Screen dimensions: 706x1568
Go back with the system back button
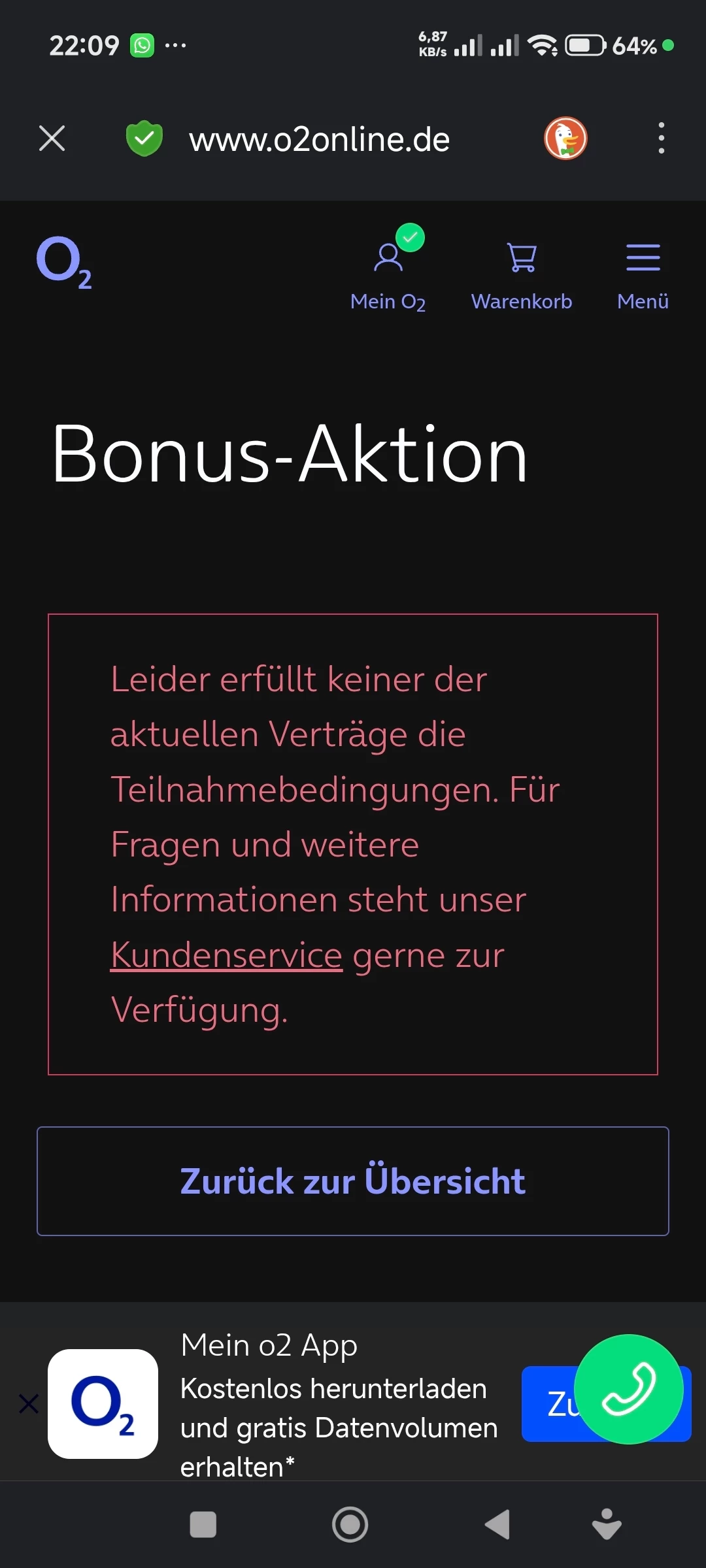pyautogui.click(x=497, y=1524)
